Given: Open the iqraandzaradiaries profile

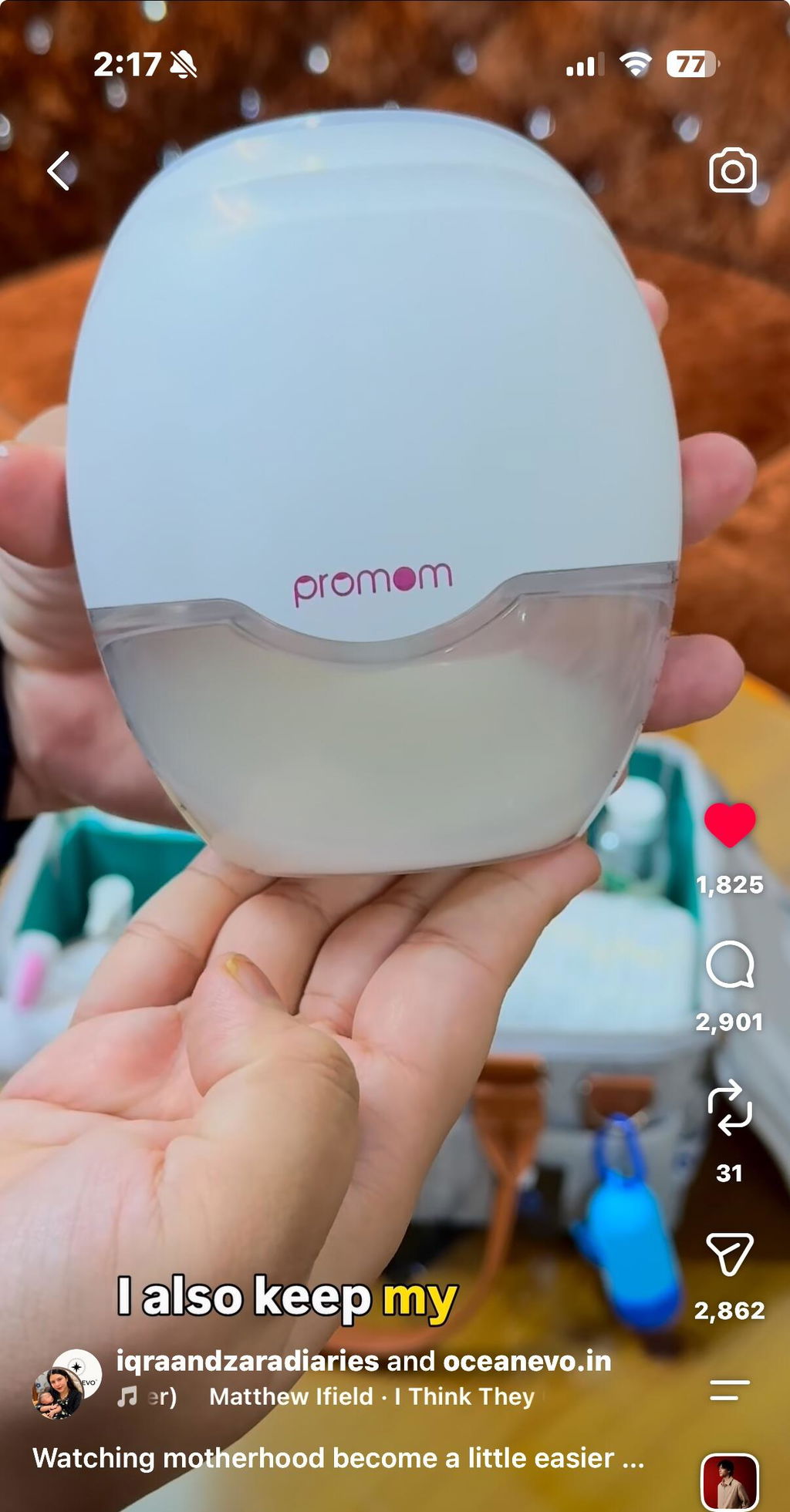Looking at the screenshot, I should (x=248, y=1361).
